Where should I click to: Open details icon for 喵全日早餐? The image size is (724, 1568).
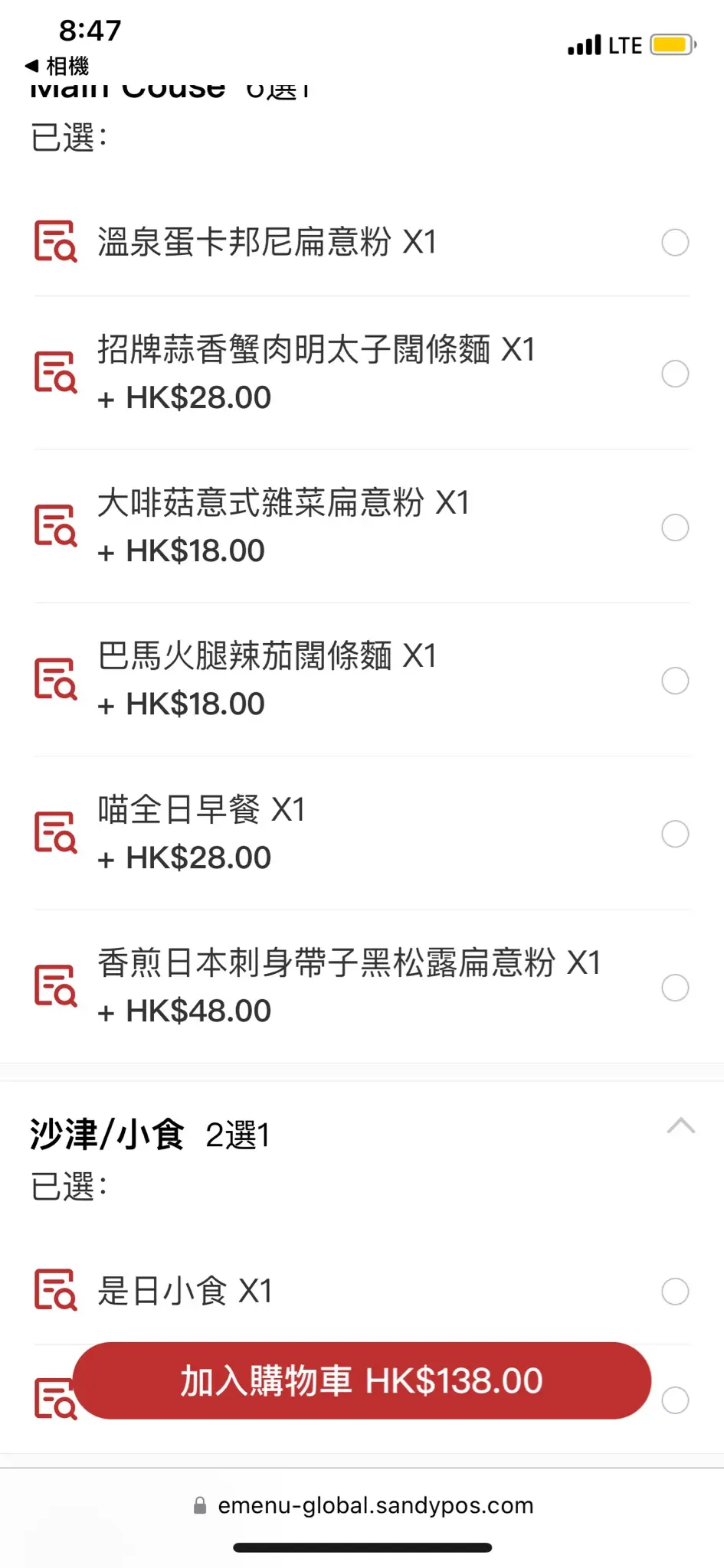[x=55, y=832]
